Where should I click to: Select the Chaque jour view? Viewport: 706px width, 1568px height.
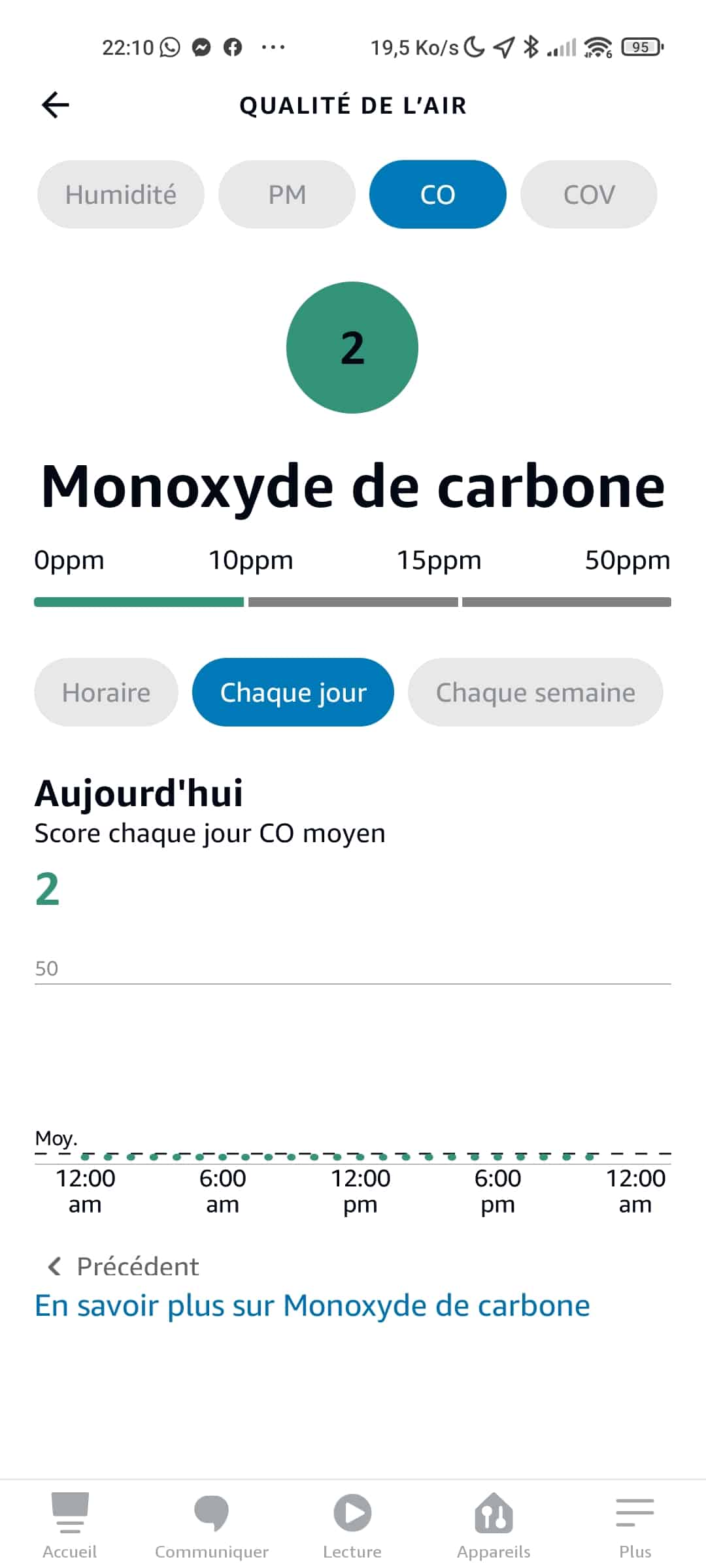pos(293,693)
